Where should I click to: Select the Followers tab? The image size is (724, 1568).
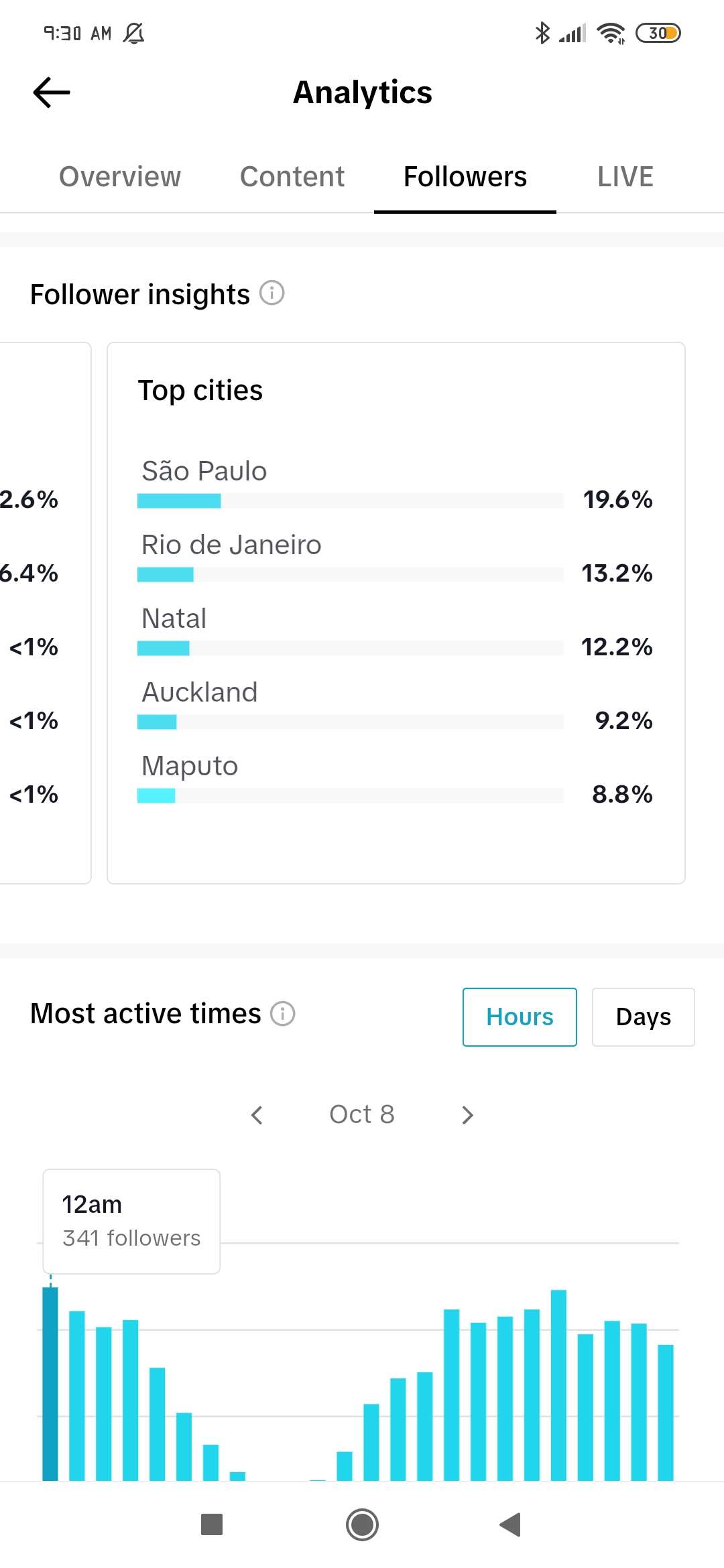pyautogui.click(x=465, y=177)
